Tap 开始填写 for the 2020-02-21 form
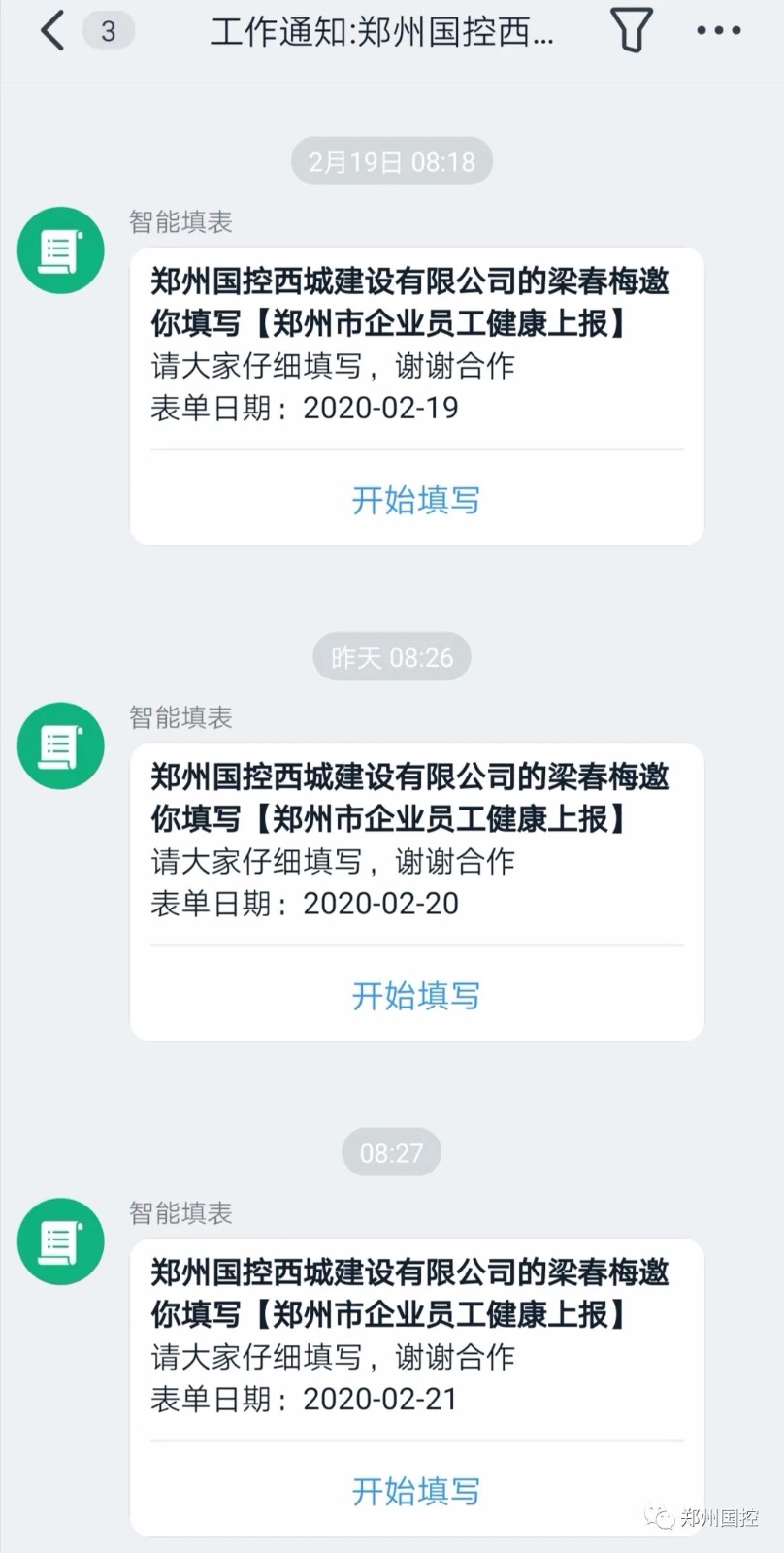Screen dimensions: 784x1553 coord(416,1491)
